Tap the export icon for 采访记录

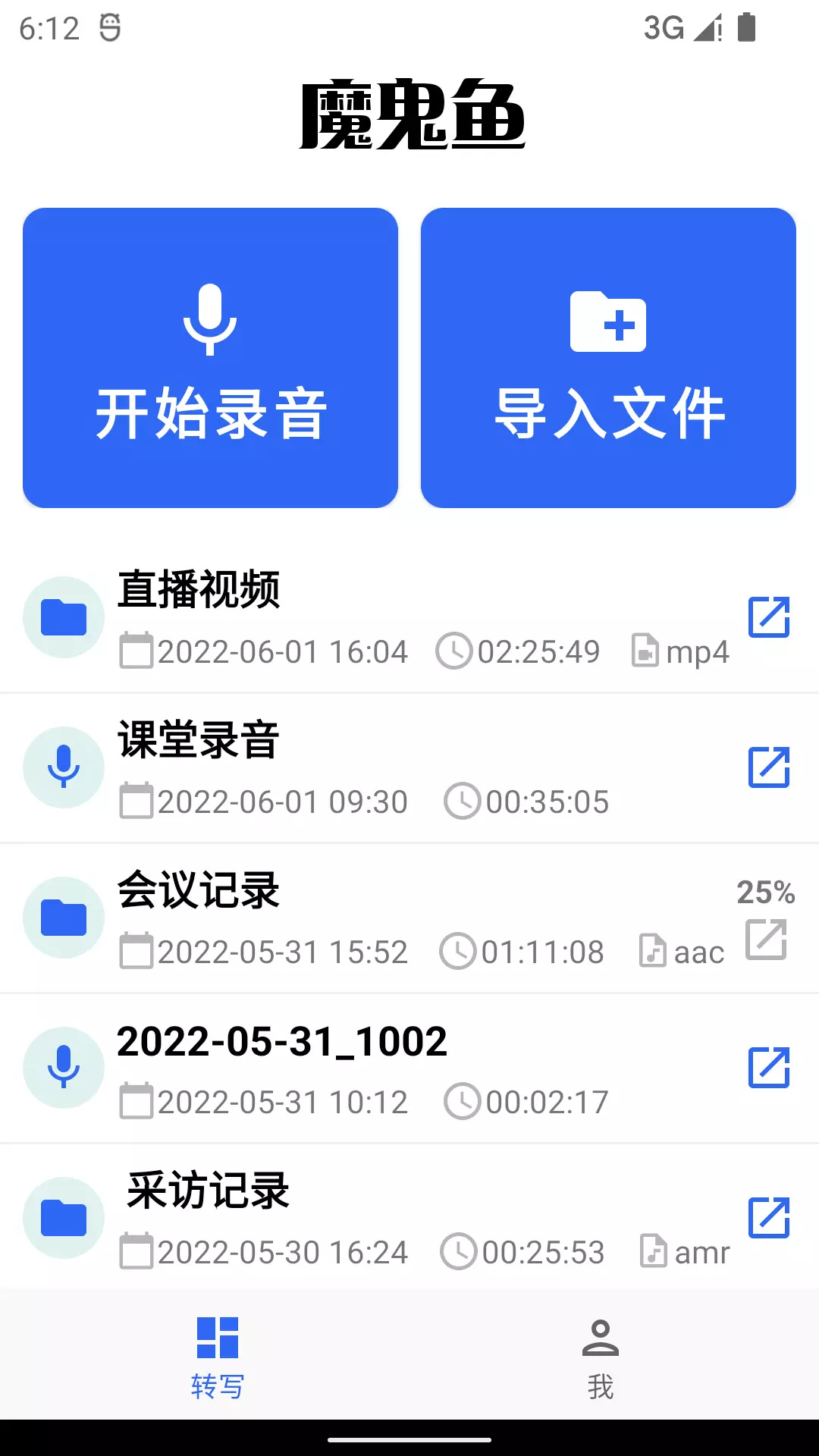pos(769,1217)
